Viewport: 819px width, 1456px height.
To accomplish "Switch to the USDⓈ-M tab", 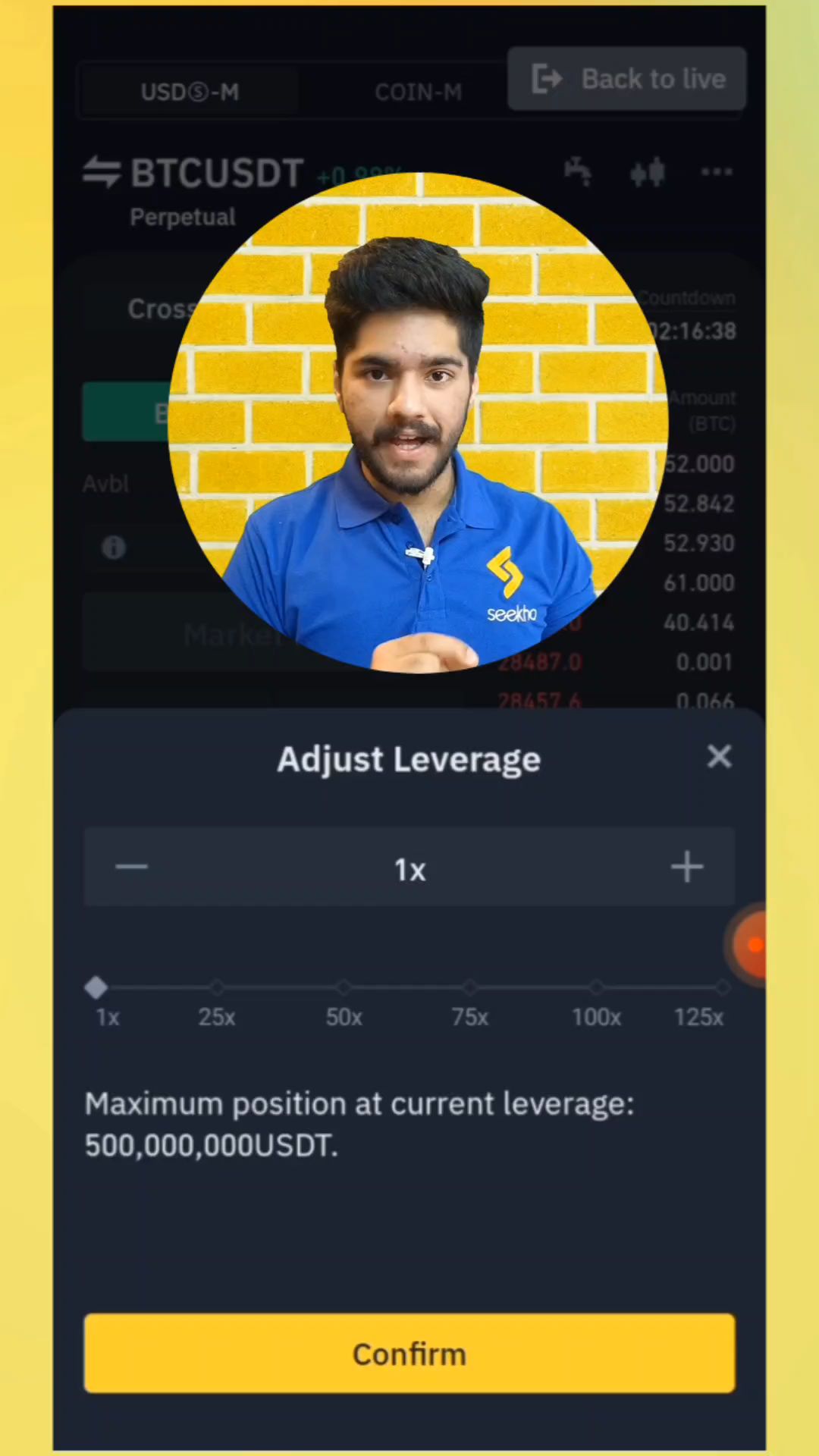I will [190, 91].
